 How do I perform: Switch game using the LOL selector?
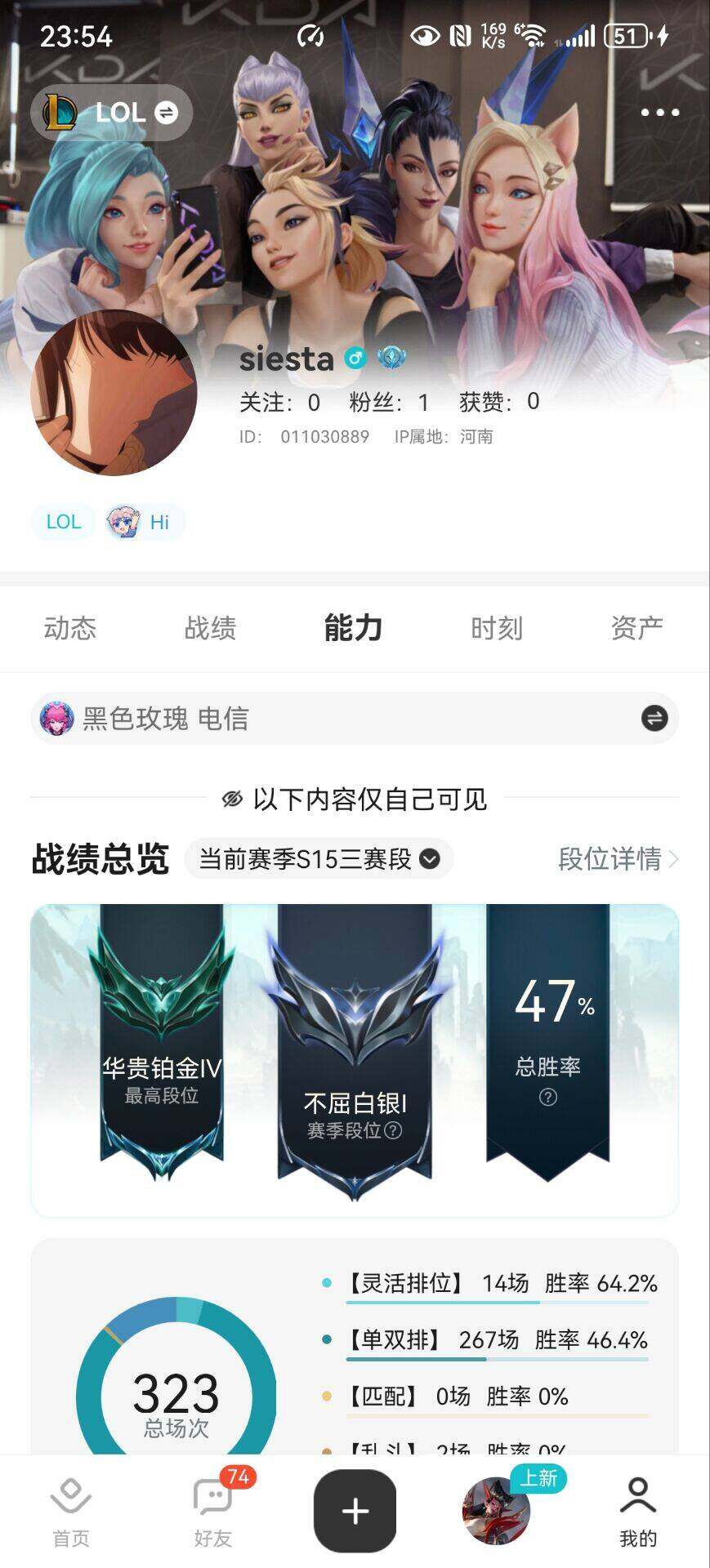pos(112,112)
